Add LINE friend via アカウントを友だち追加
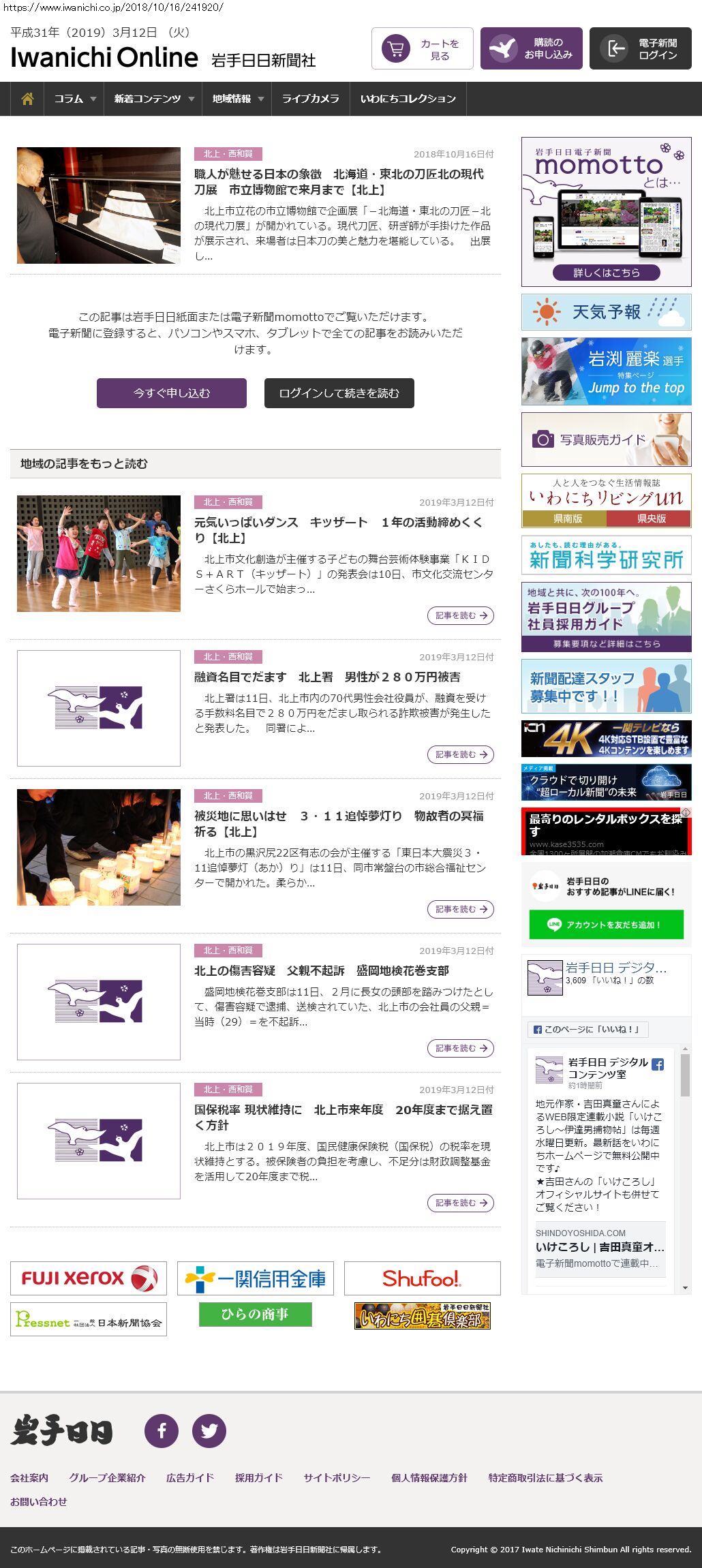Image resolution: width=702 pixels, height=1568 pixels. point(606,925)
